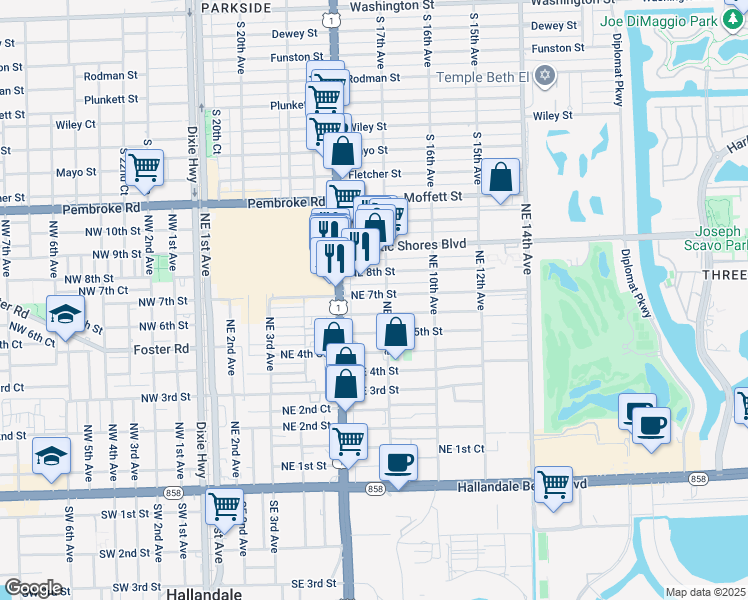
Task: Select the shopping bag marker near NE 5th St
Action: click(x=395, y=336)
